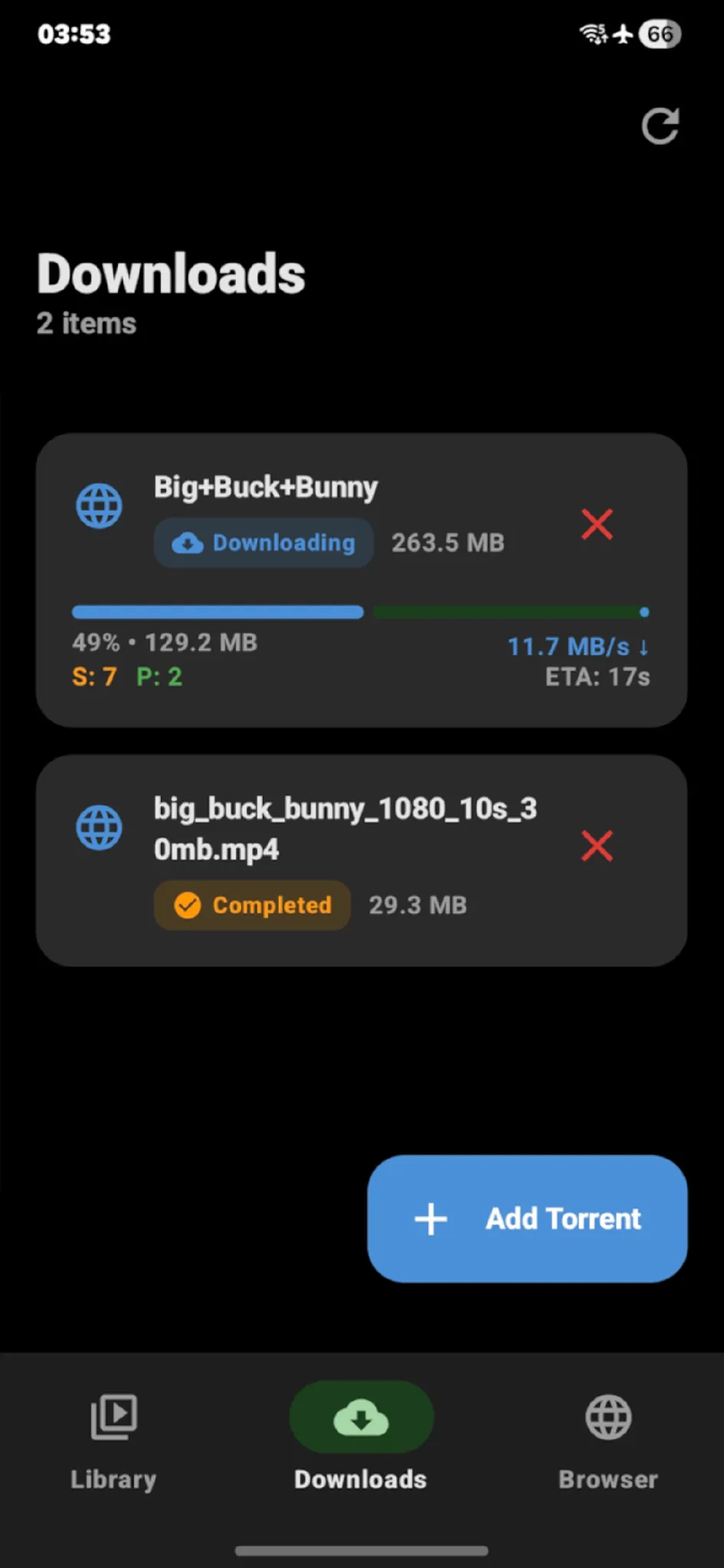
Task: Tap Add Torrent button
Action: click(x=527, y=1218)
